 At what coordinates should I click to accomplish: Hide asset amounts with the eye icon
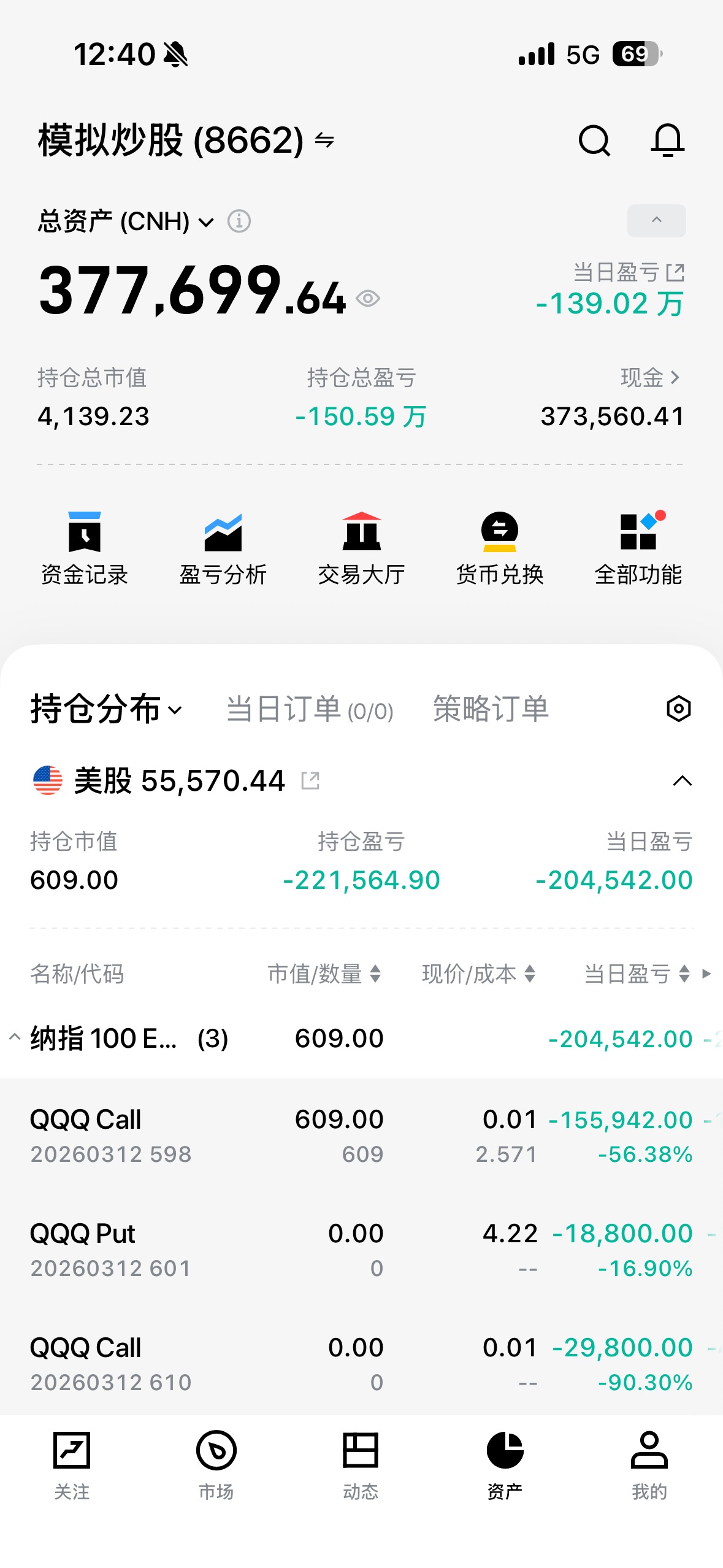(368, 299)
